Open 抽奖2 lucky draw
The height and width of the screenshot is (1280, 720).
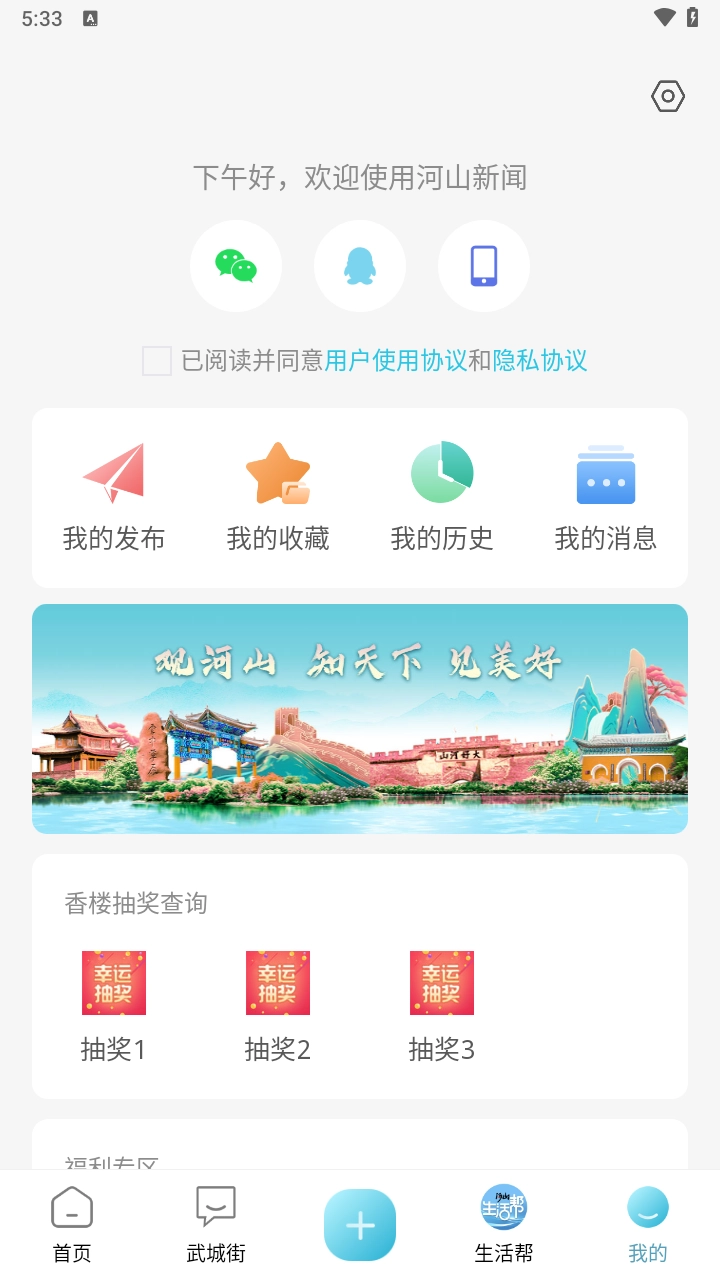pyautogui.click(x=277, y=1005)
